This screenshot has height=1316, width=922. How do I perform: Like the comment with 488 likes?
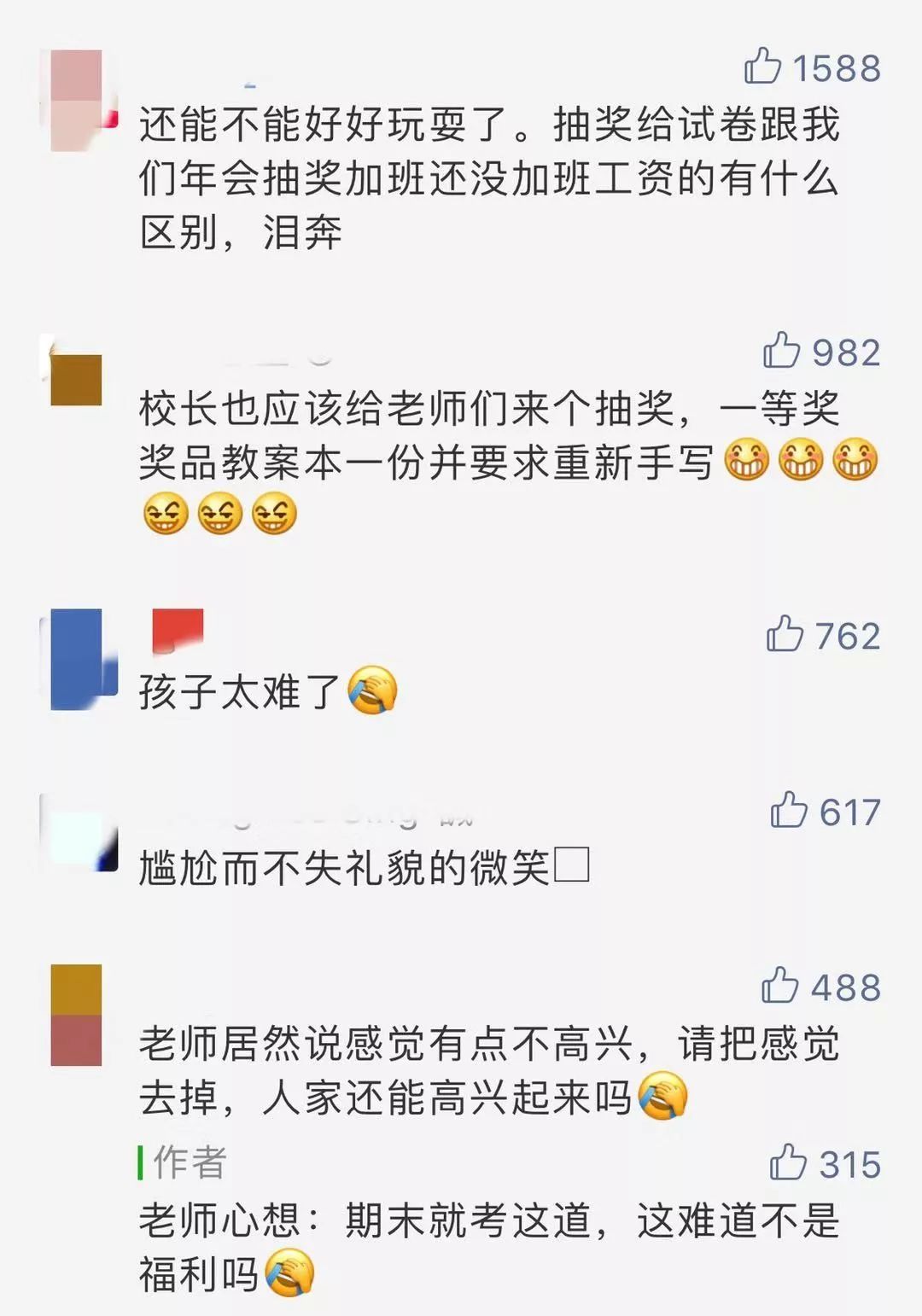pos(779,986)
